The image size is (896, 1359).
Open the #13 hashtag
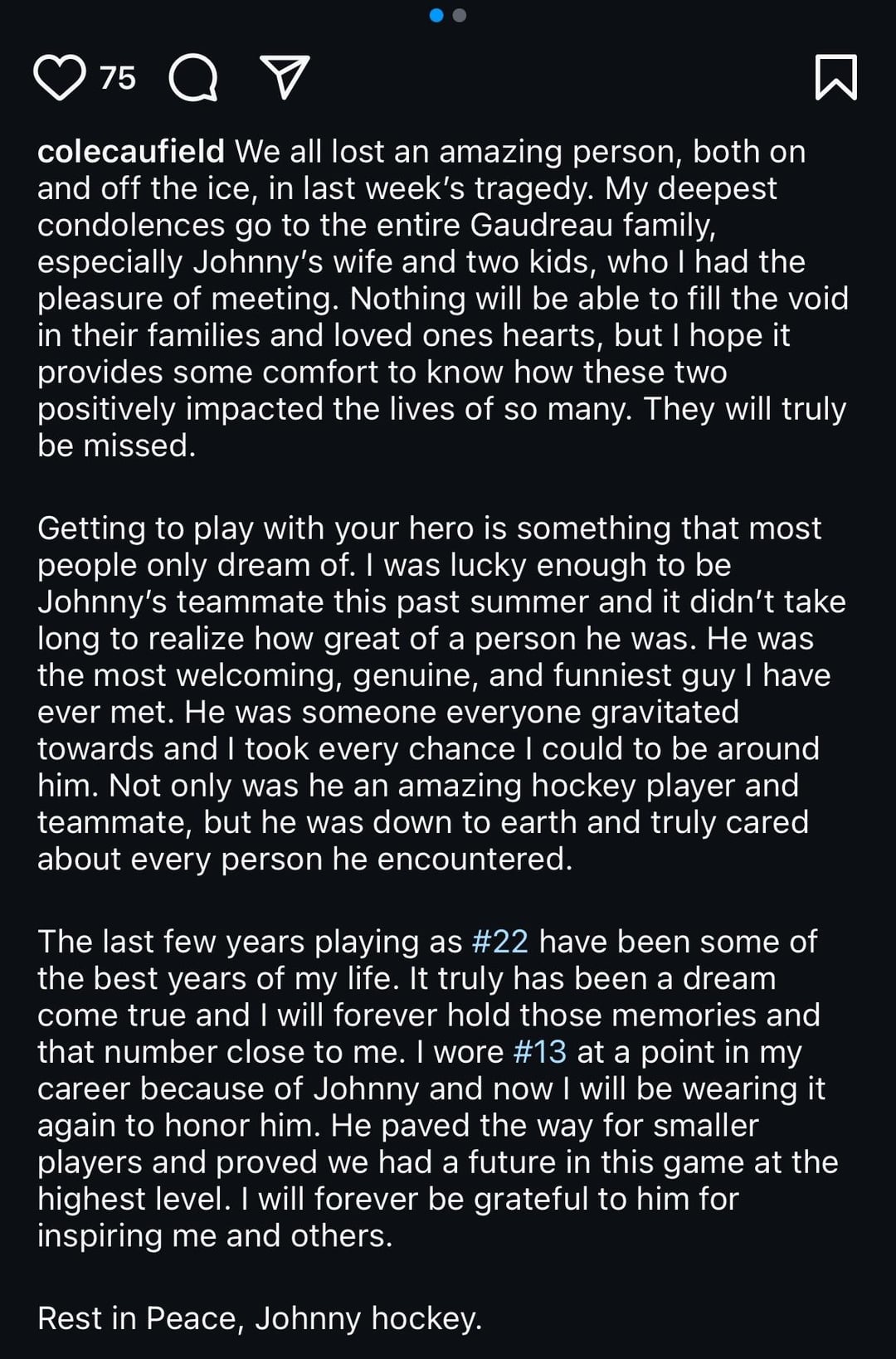coord(539,1052)
